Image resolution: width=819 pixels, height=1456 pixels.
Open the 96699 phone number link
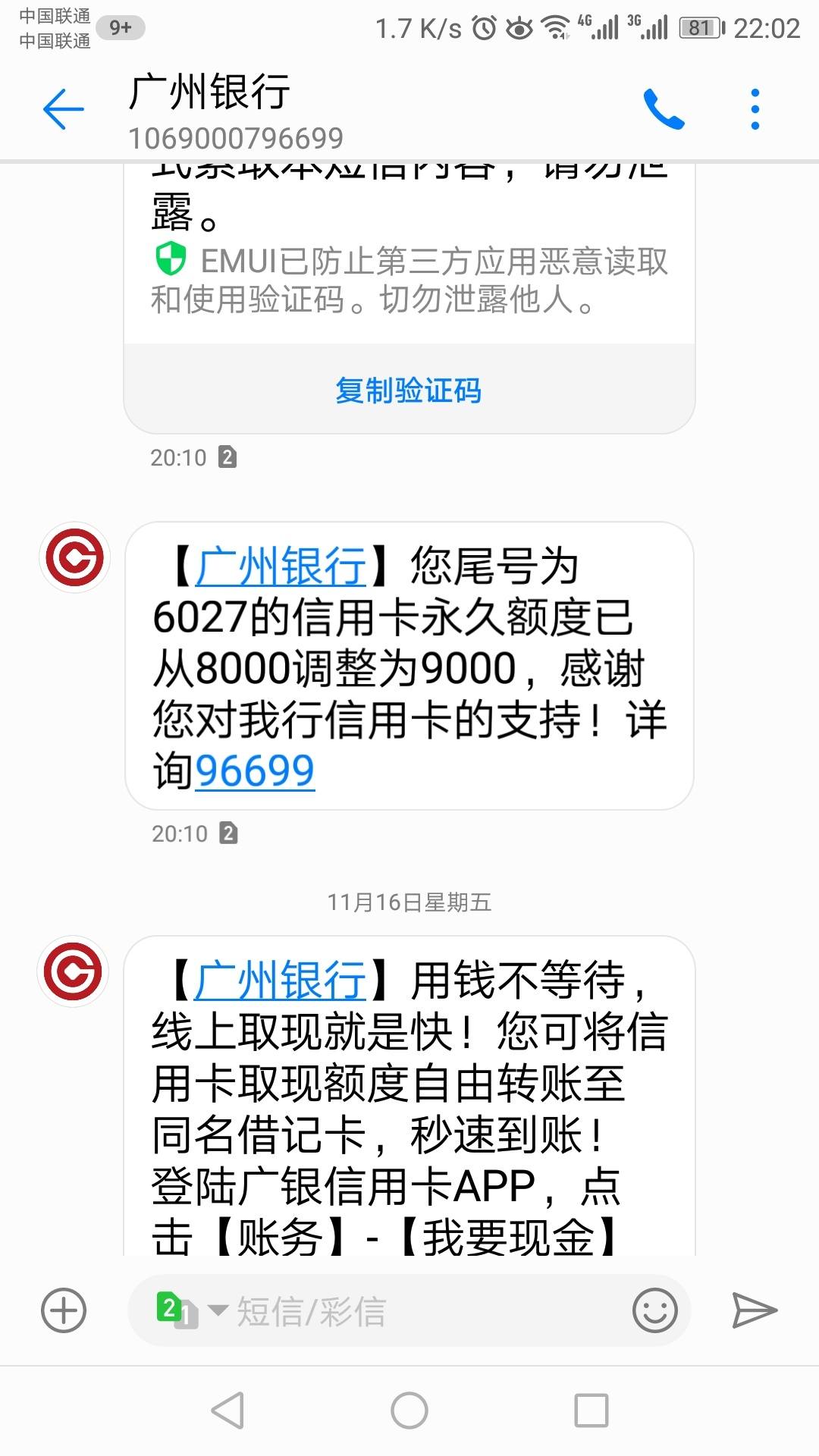click(255, 771)
